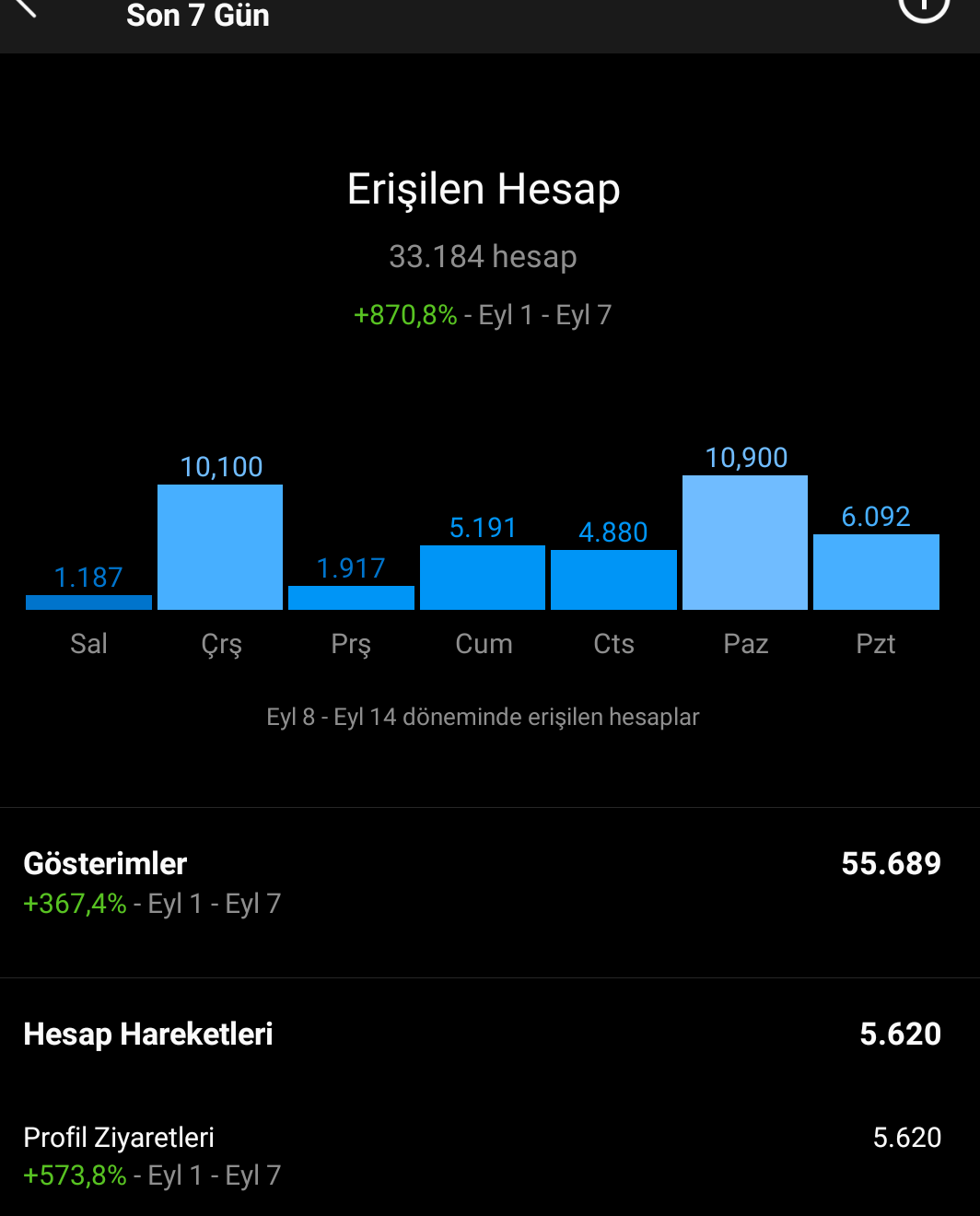Open the info icon in the header
This screenshot has height=1216, width=980.
pos(924,7)
